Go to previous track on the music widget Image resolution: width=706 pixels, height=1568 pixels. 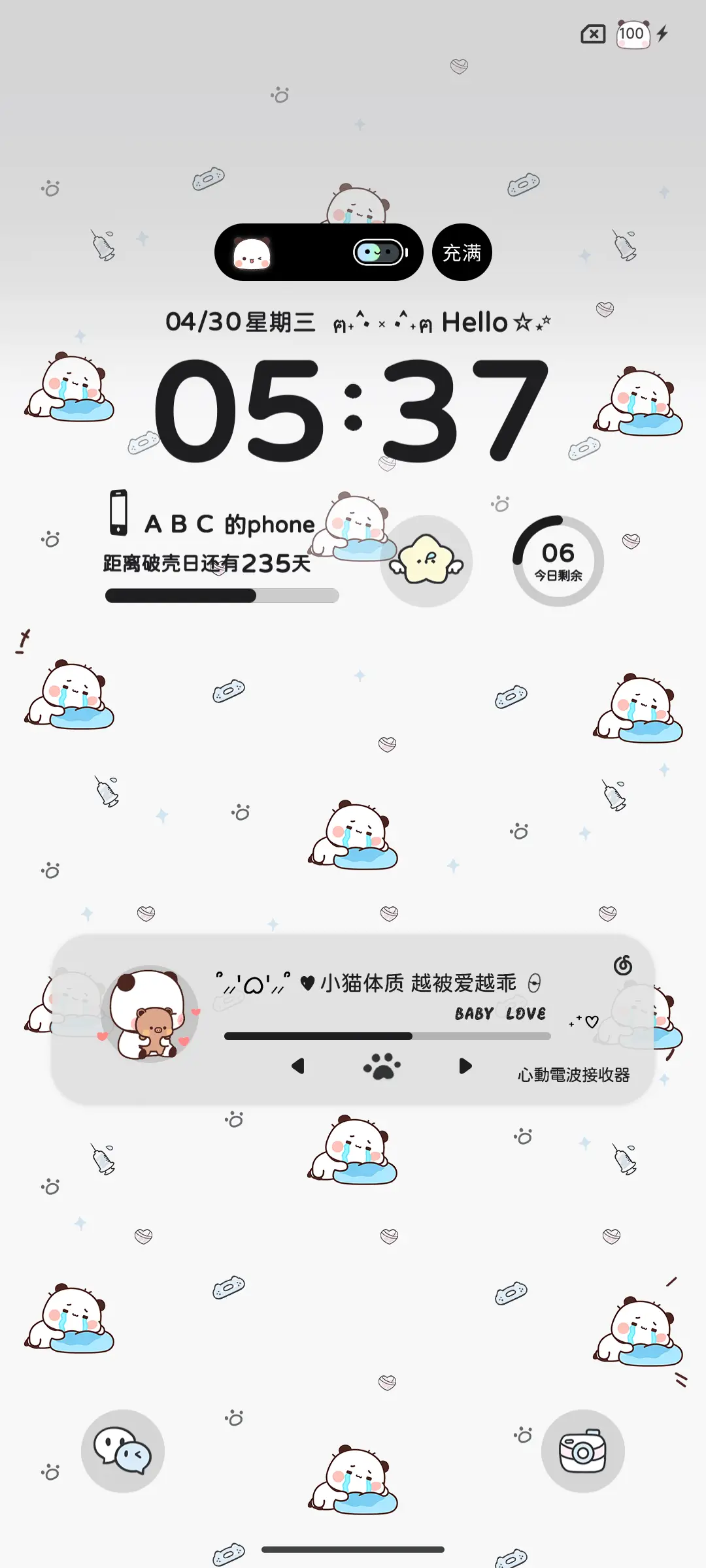click(297, 1066)
